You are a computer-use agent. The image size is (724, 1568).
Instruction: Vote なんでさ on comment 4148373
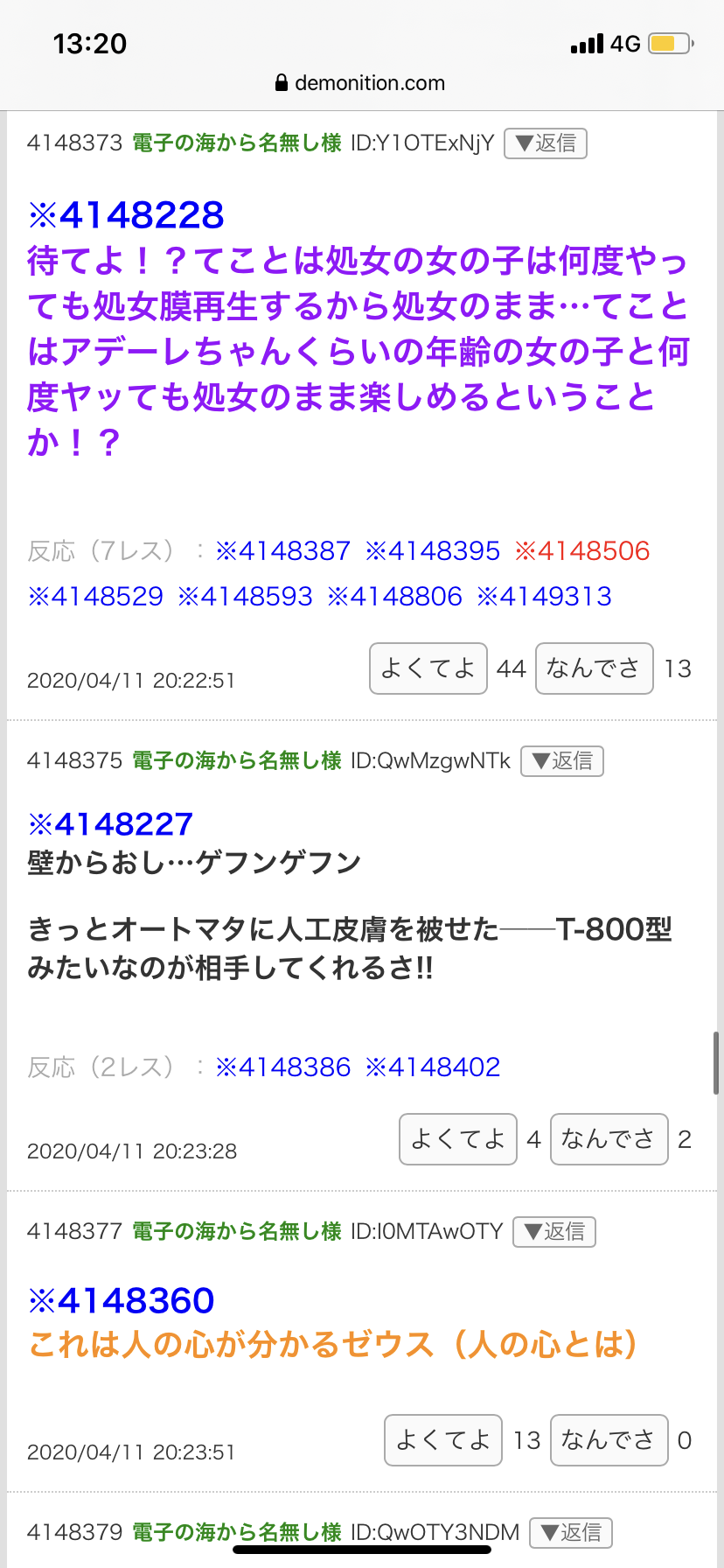tap(594, 668)
